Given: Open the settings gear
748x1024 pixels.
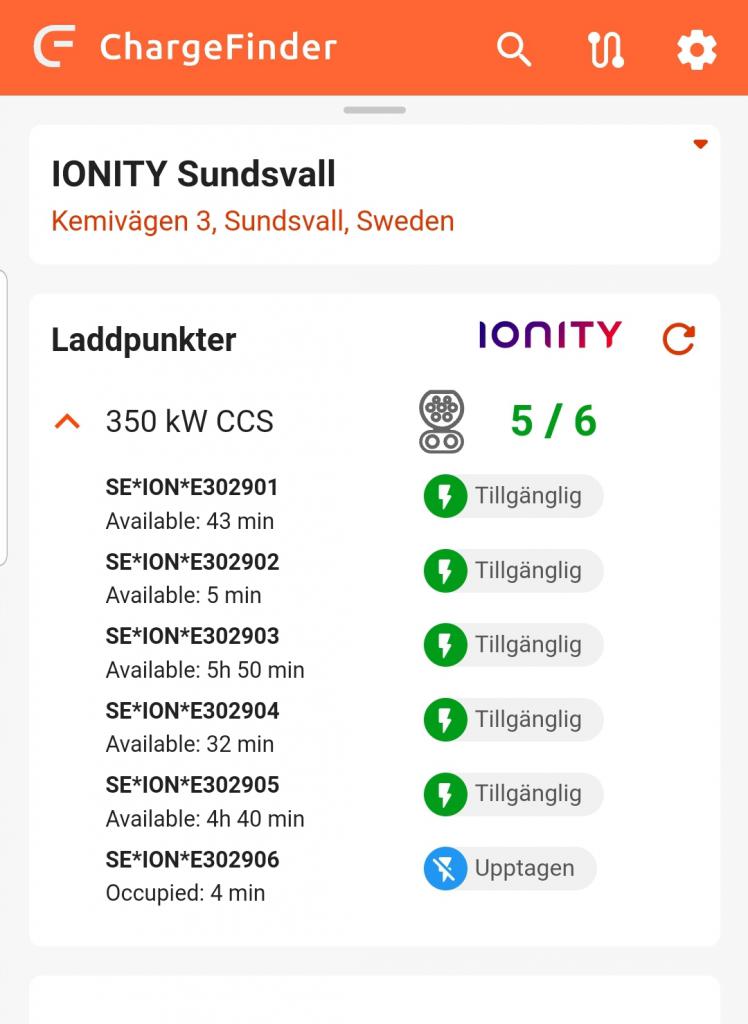Looking at the screenshot, I should pos(696,49).
